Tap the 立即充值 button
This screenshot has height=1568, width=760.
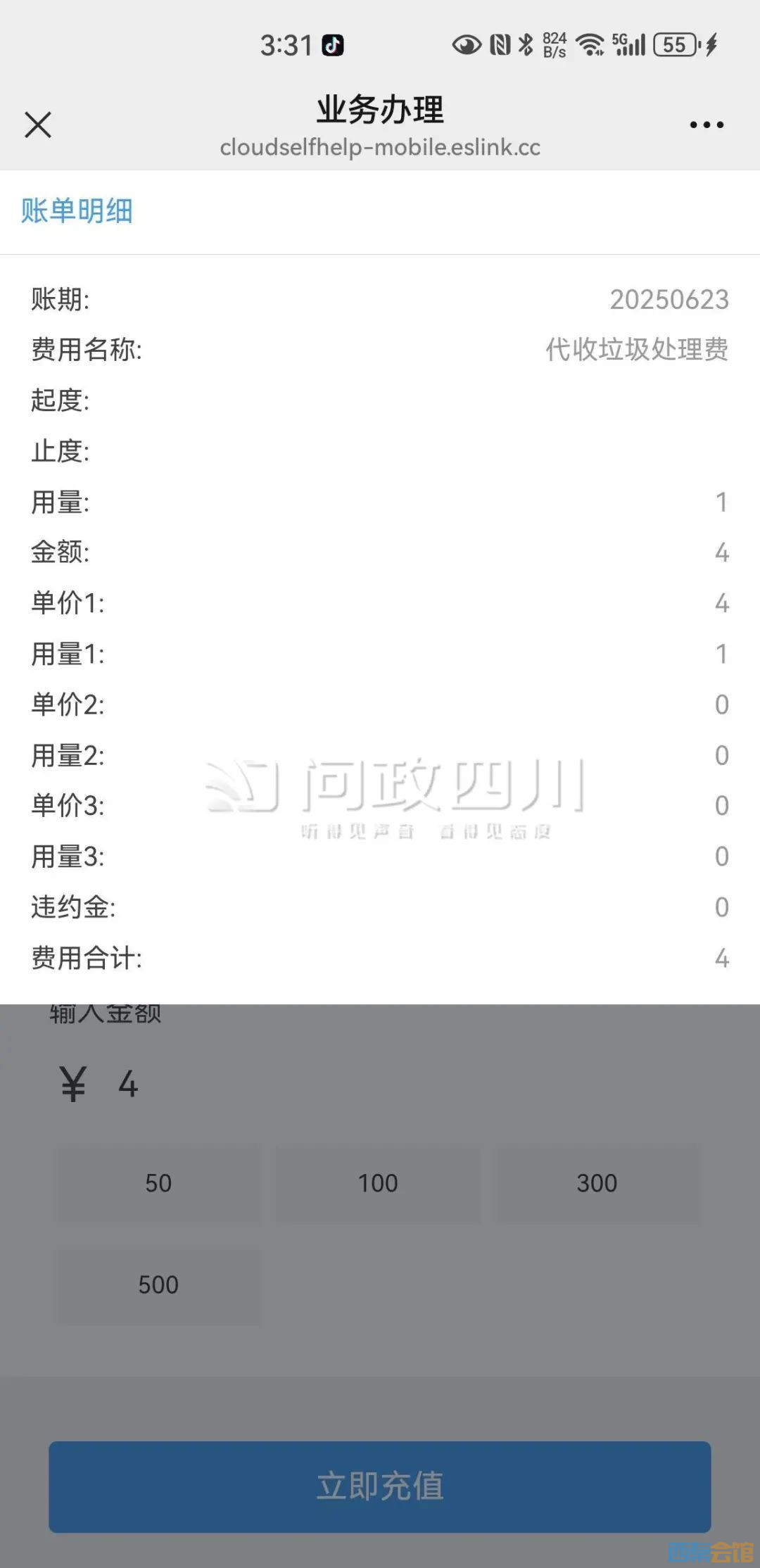click(380, 1486)
